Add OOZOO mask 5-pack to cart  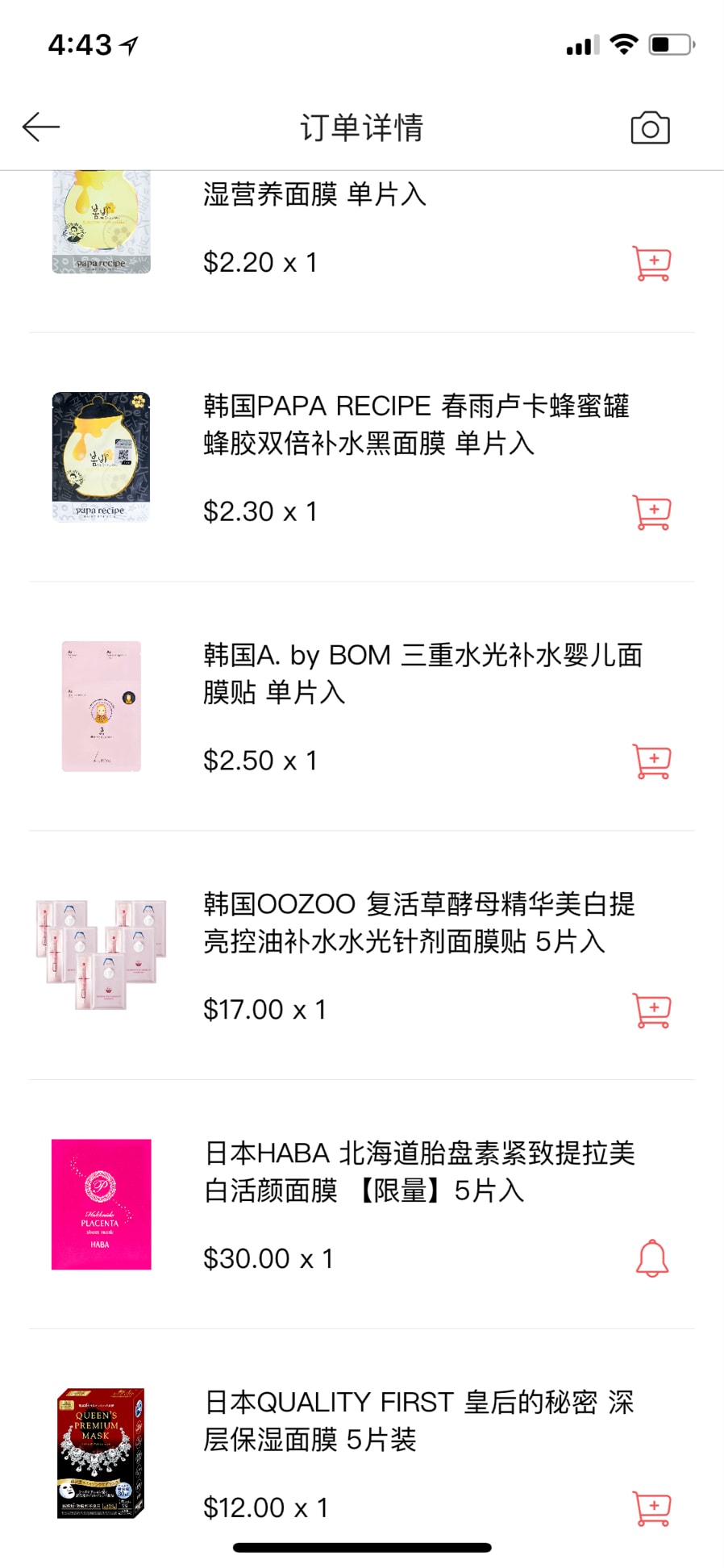651,1010
